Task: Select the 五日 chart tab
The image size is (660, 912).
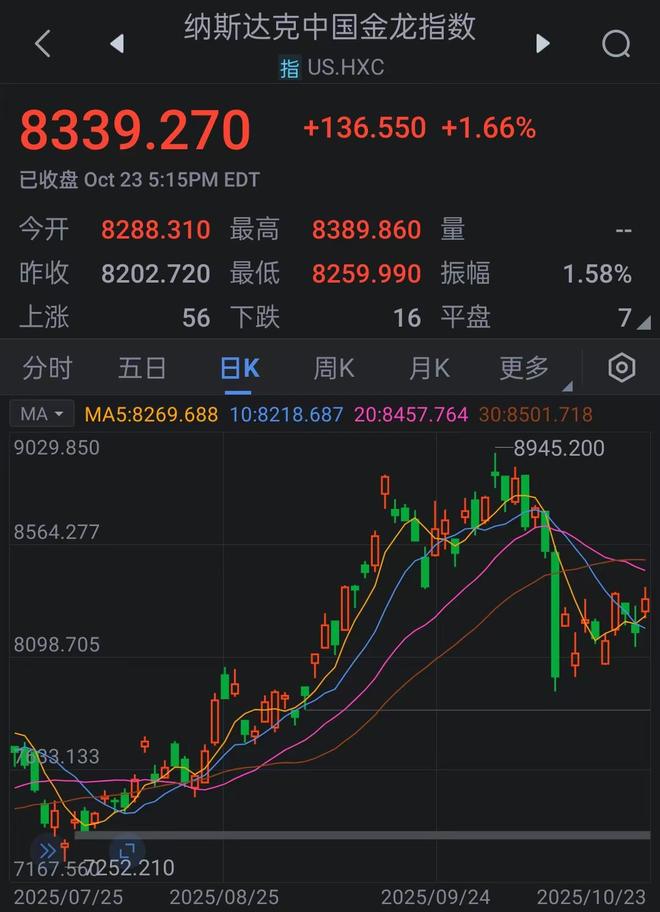Action: tap(142, 368)
